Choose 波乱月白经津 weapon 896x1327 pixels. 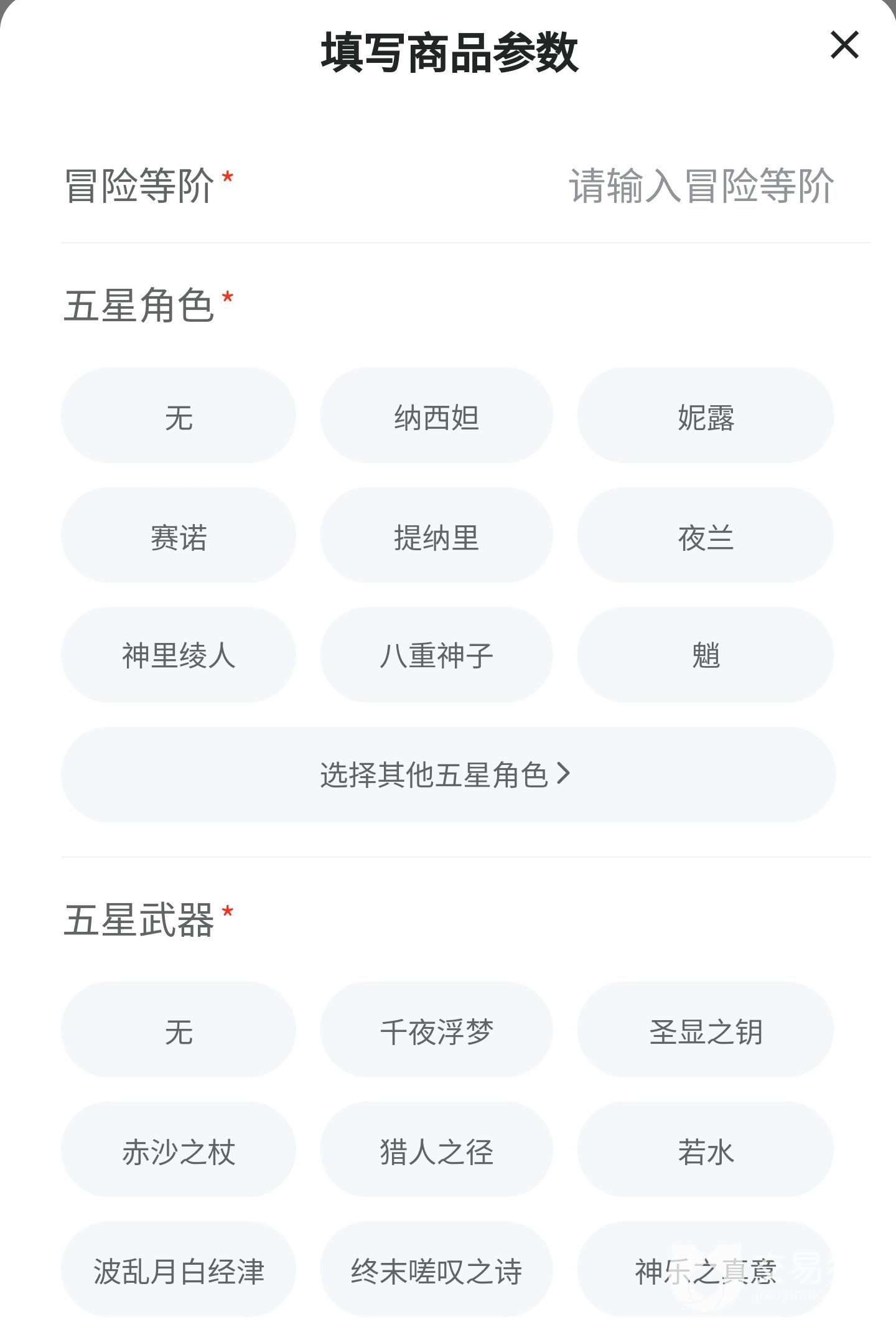pyautogui.click(x=179, y=1269)
